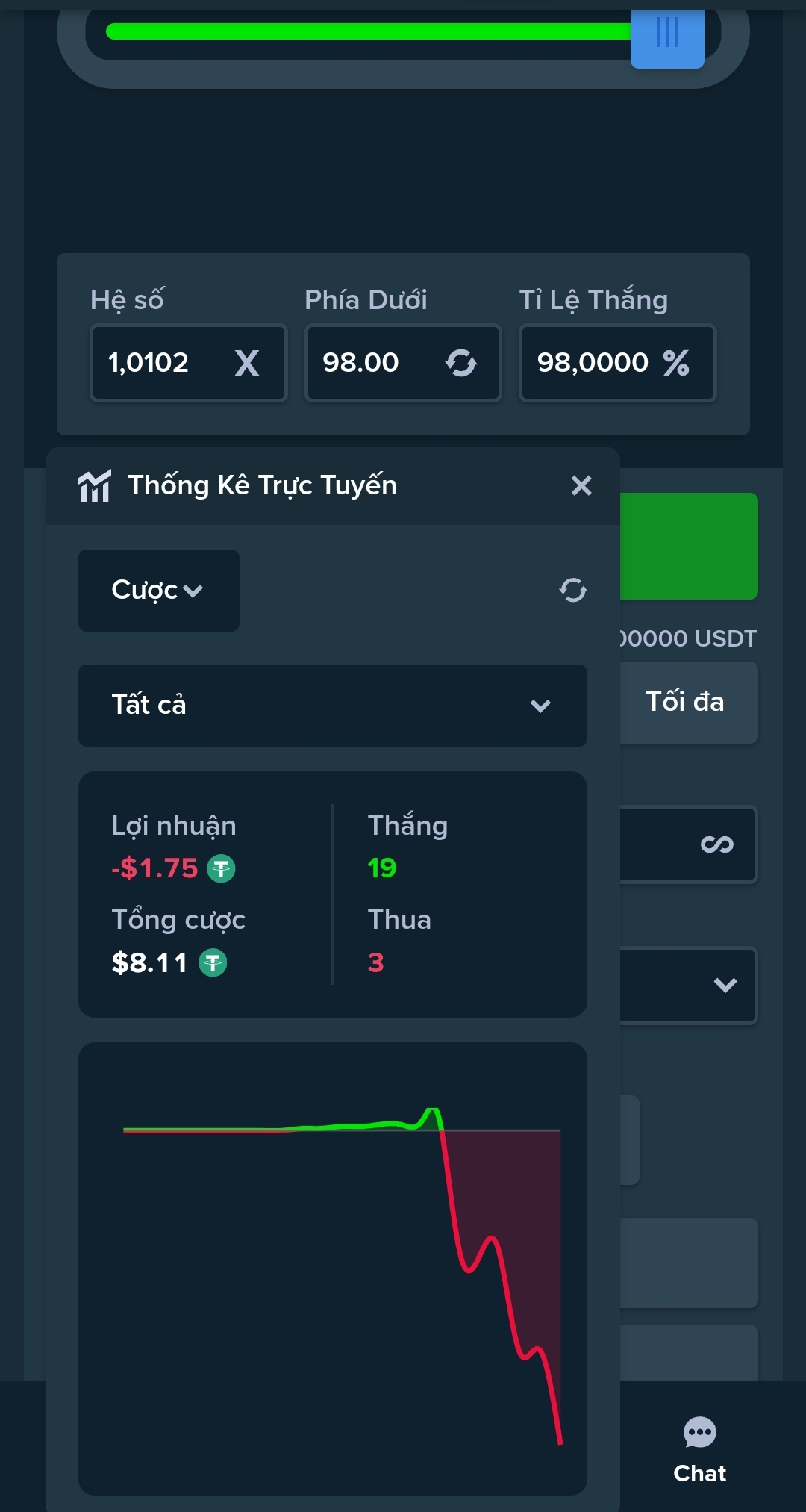Viewport: 806px width, 1512px height.
Task: Edit the Hệ số multiplier field
Action: pyautogui.click(x=189, y=363)
